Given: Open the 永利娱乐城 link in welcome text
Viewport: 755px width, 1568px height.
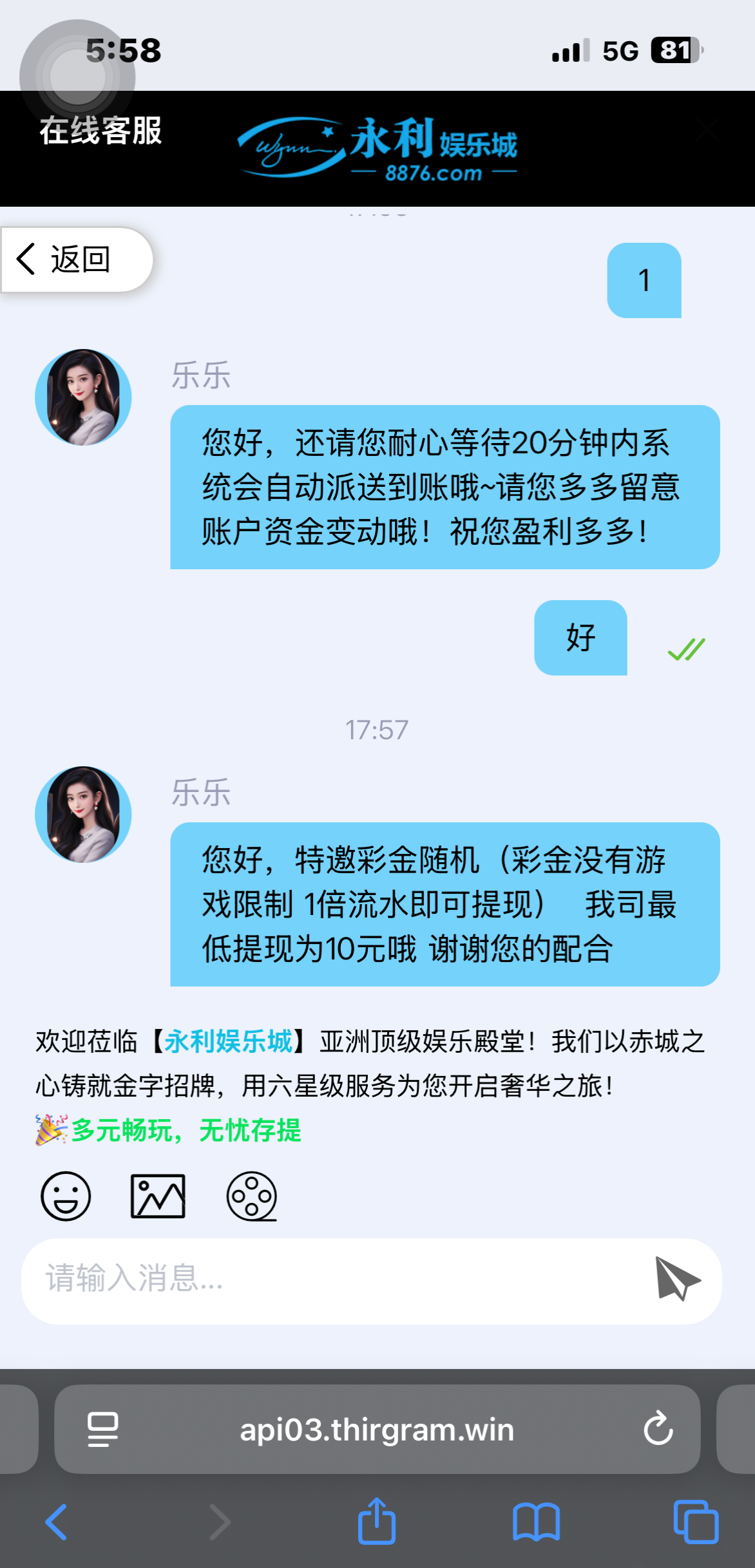Looking at the screenshot, I should click(228, 1041).
